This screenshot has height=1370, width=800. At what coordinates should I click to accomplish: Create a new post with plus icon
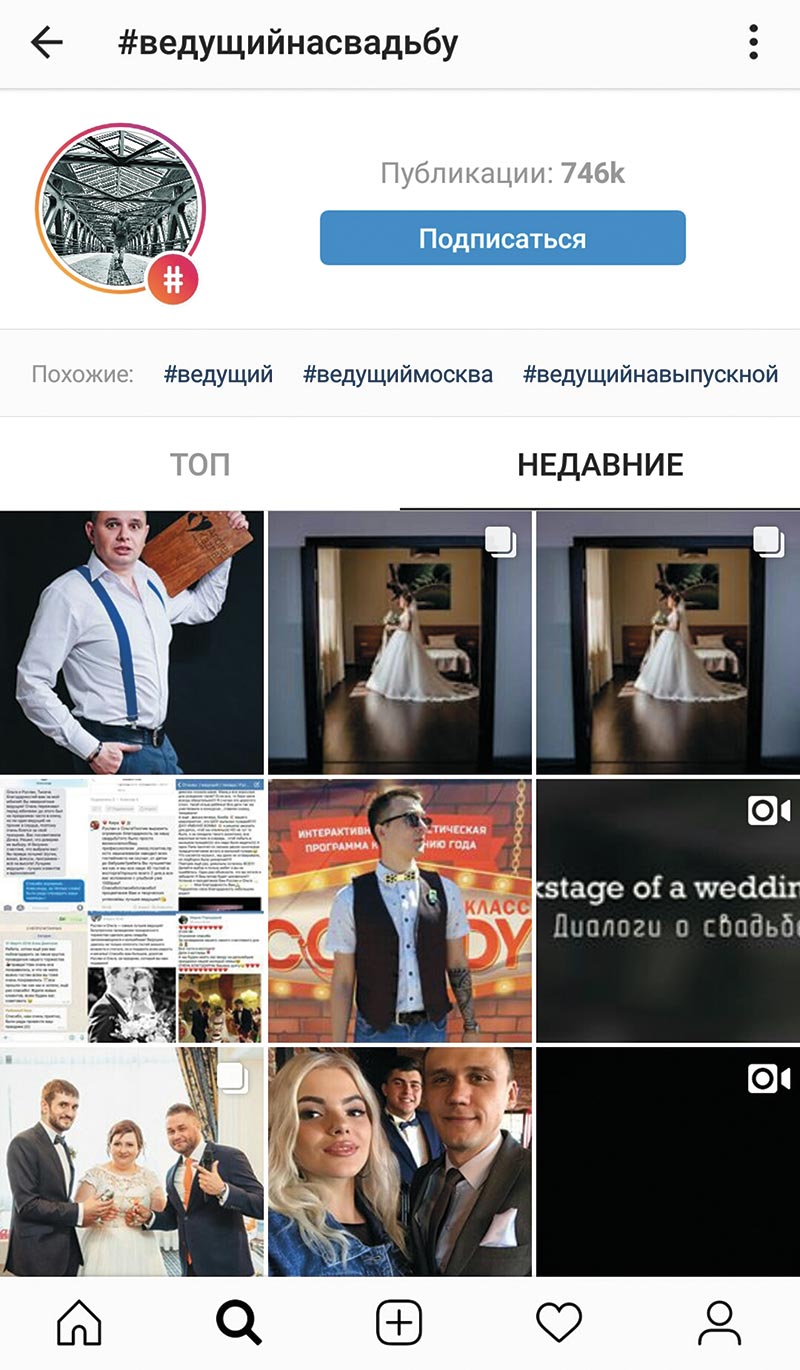[x=399, y=1323]
